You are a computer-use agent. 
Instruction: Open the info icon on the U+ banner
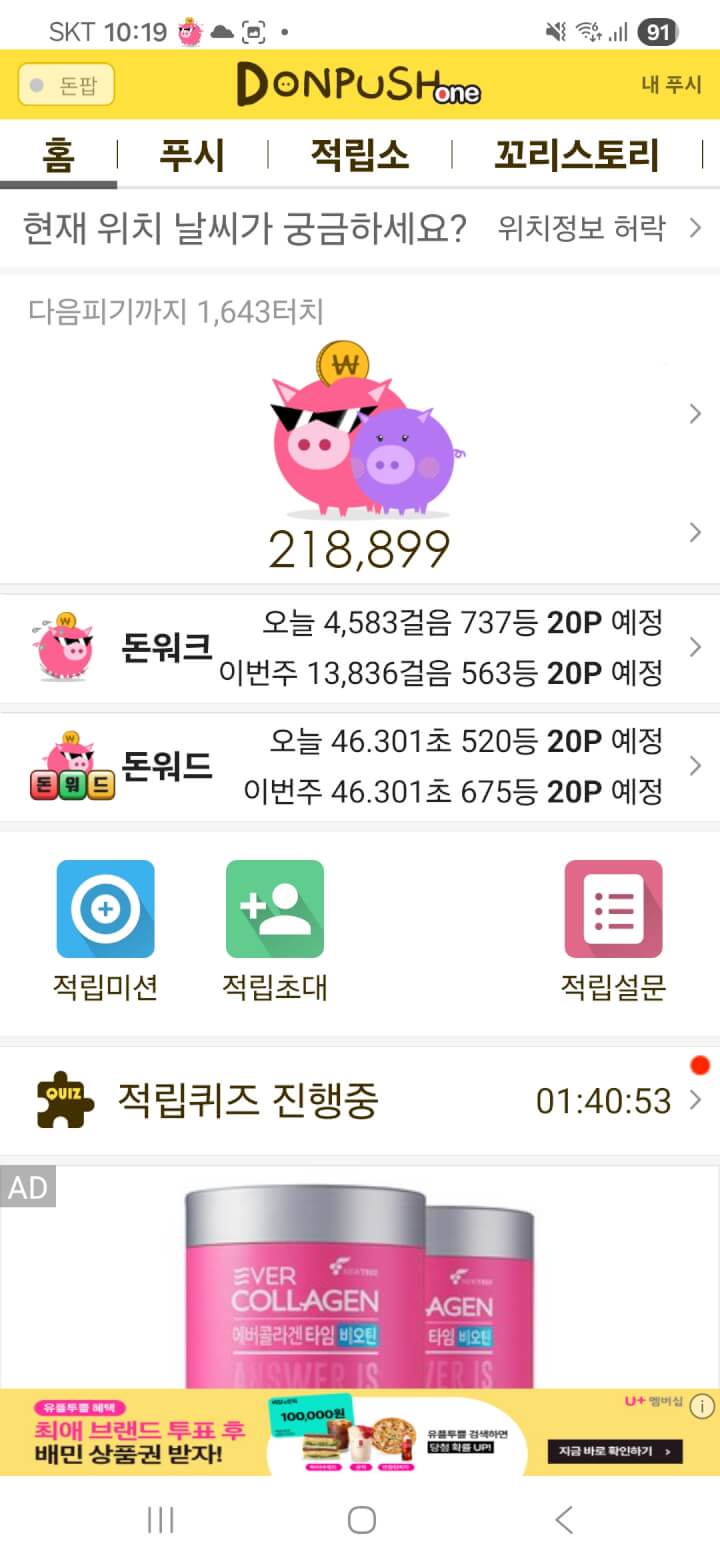tap(702, 1405)
